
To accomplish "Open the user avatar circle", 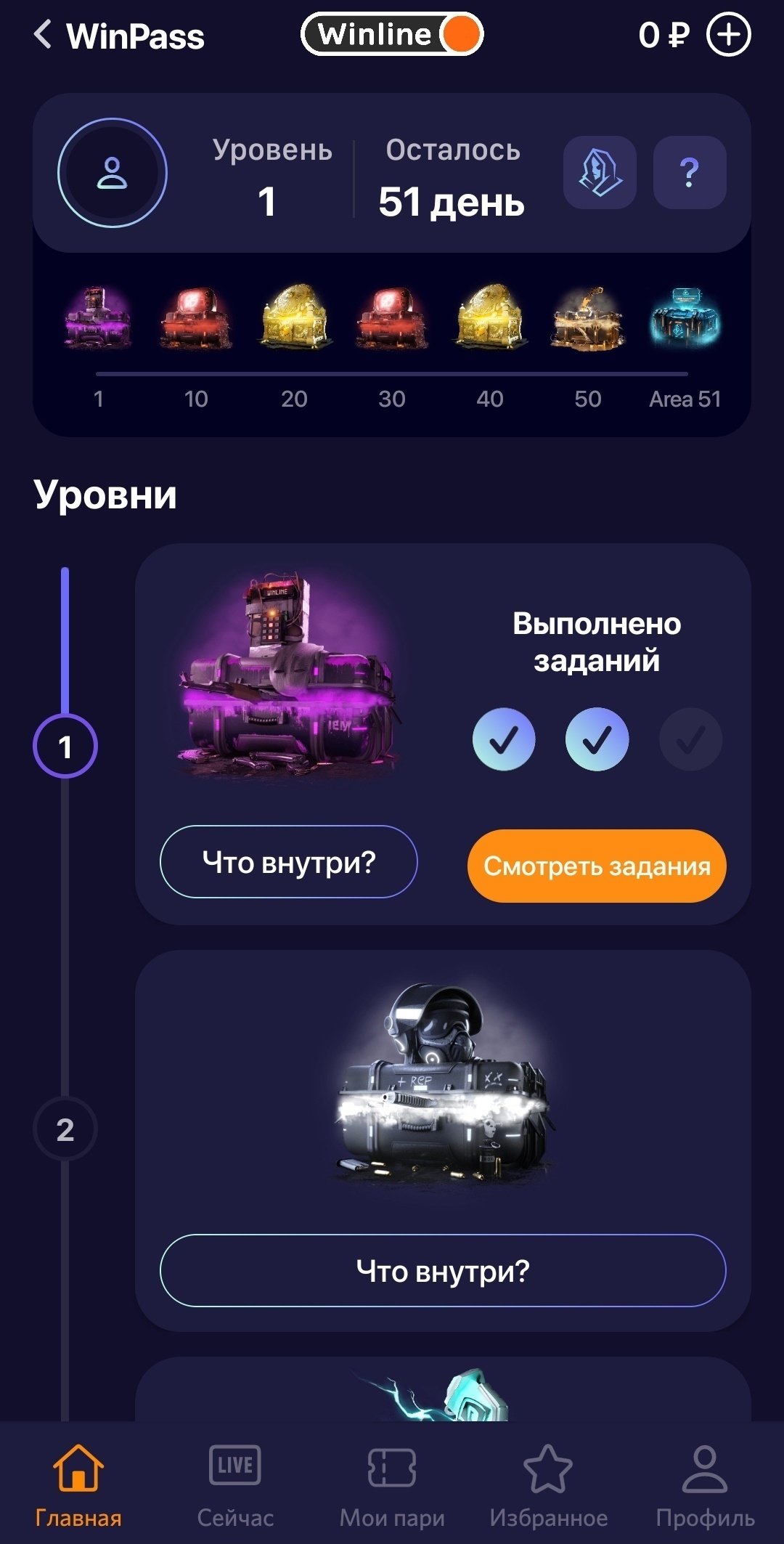I will click(113, 173).
